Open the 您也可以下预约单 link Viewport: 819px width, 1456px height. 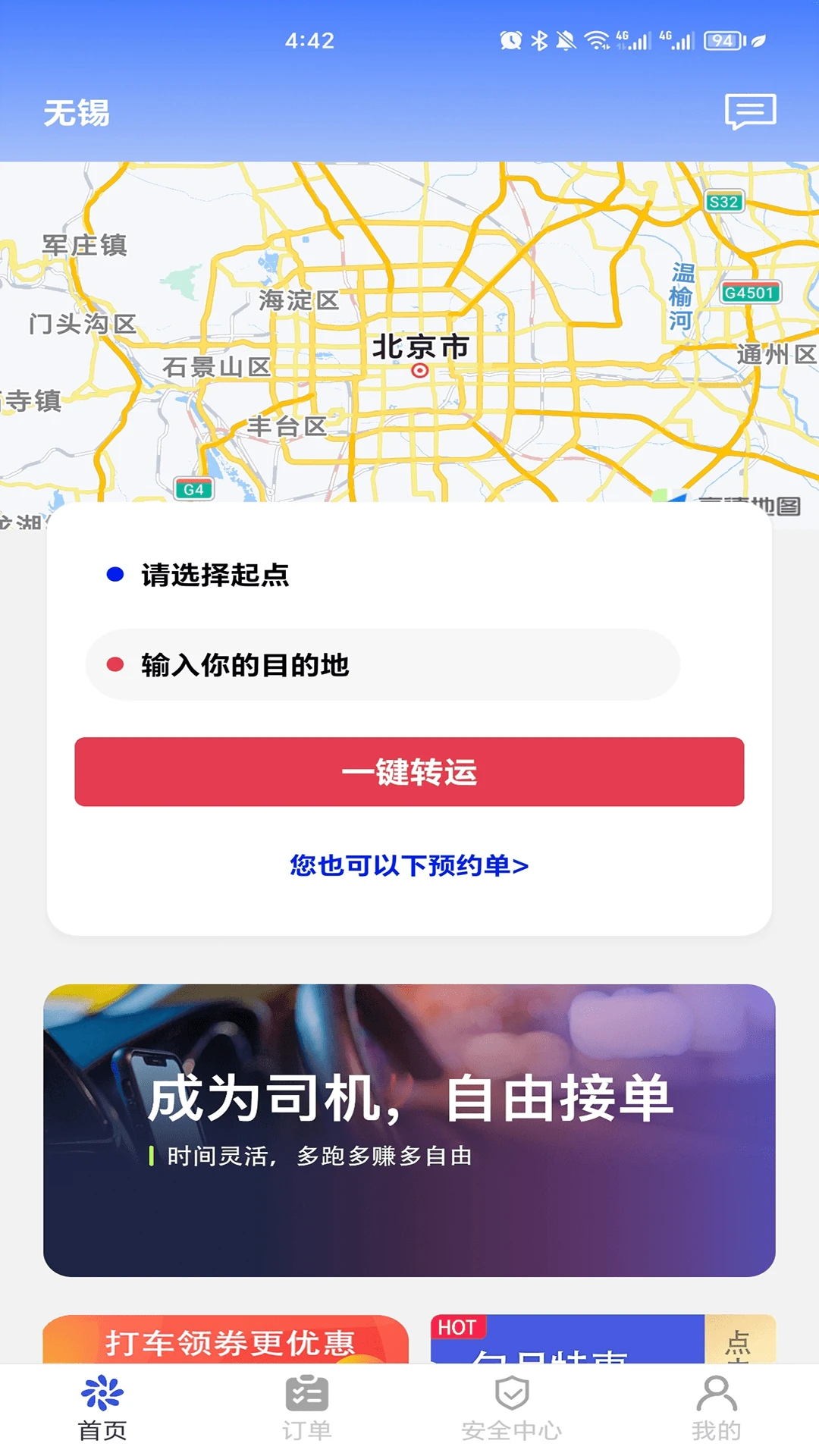click(x=409, y=865)
